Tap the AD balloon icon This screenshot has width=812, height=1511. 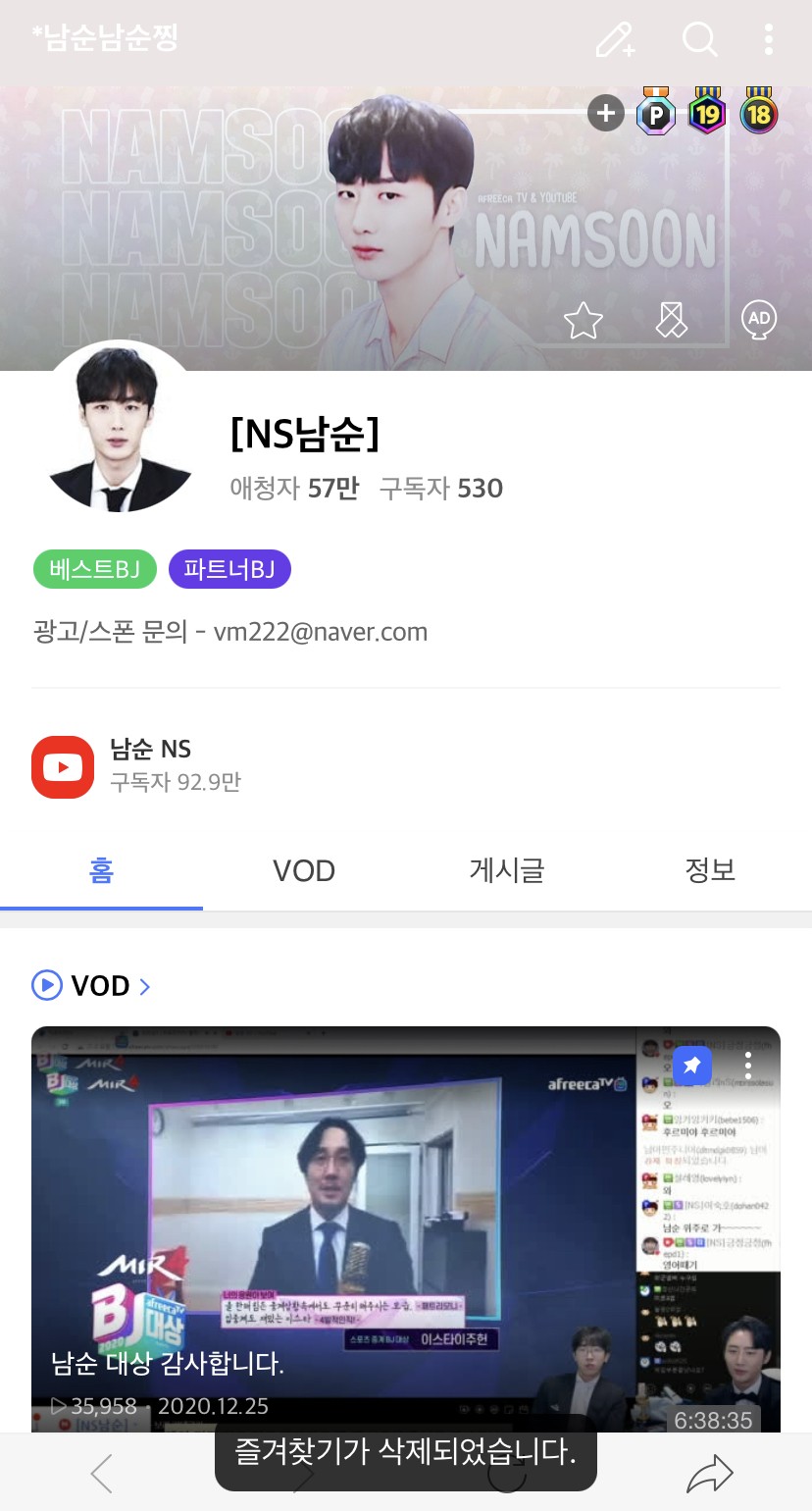click(x=758, y=319)
